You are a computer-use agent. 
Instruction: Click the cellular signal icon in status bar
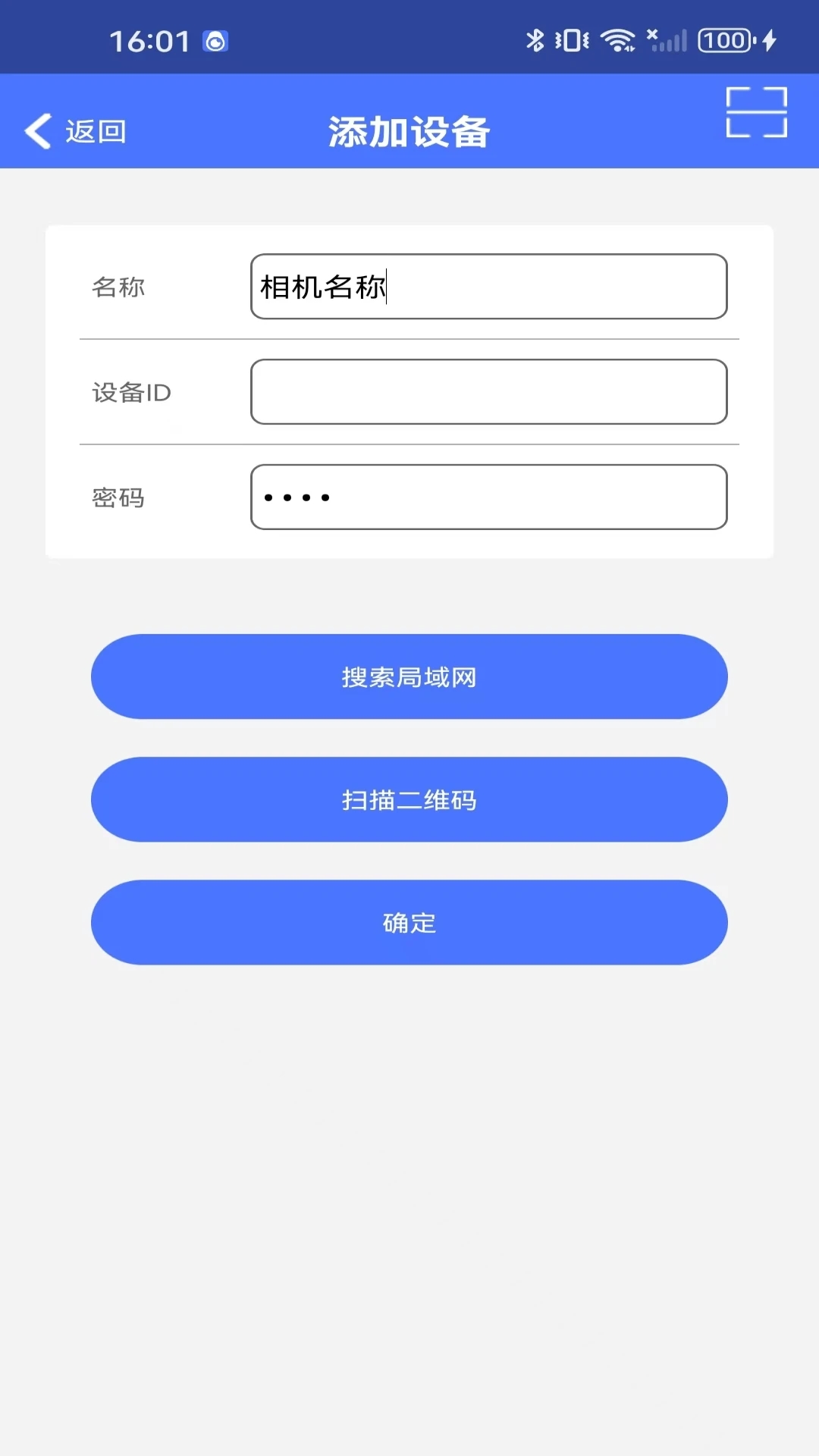click(667, 39)
